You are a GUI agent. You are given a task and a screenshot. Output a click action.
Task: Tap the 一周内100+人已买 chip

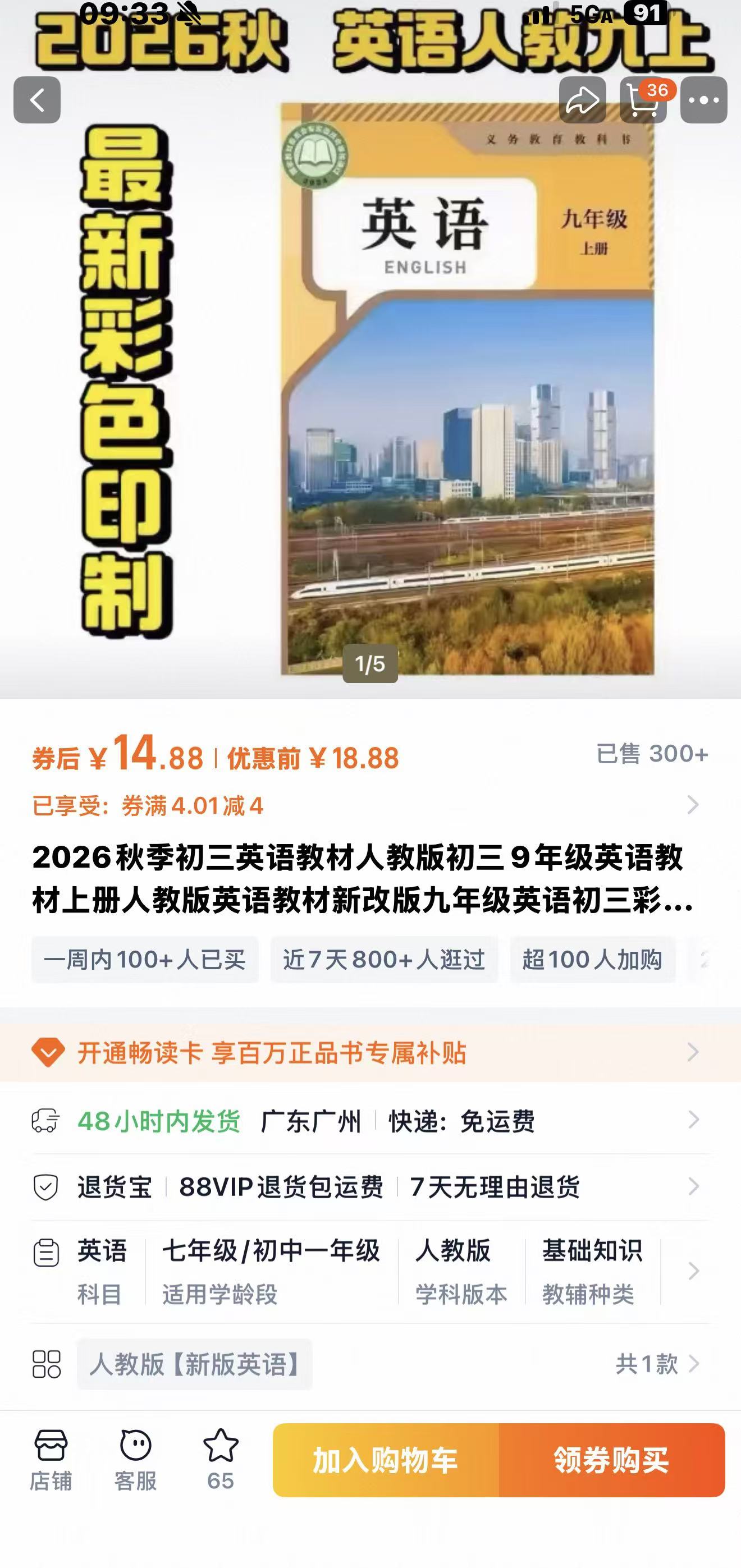145,960
